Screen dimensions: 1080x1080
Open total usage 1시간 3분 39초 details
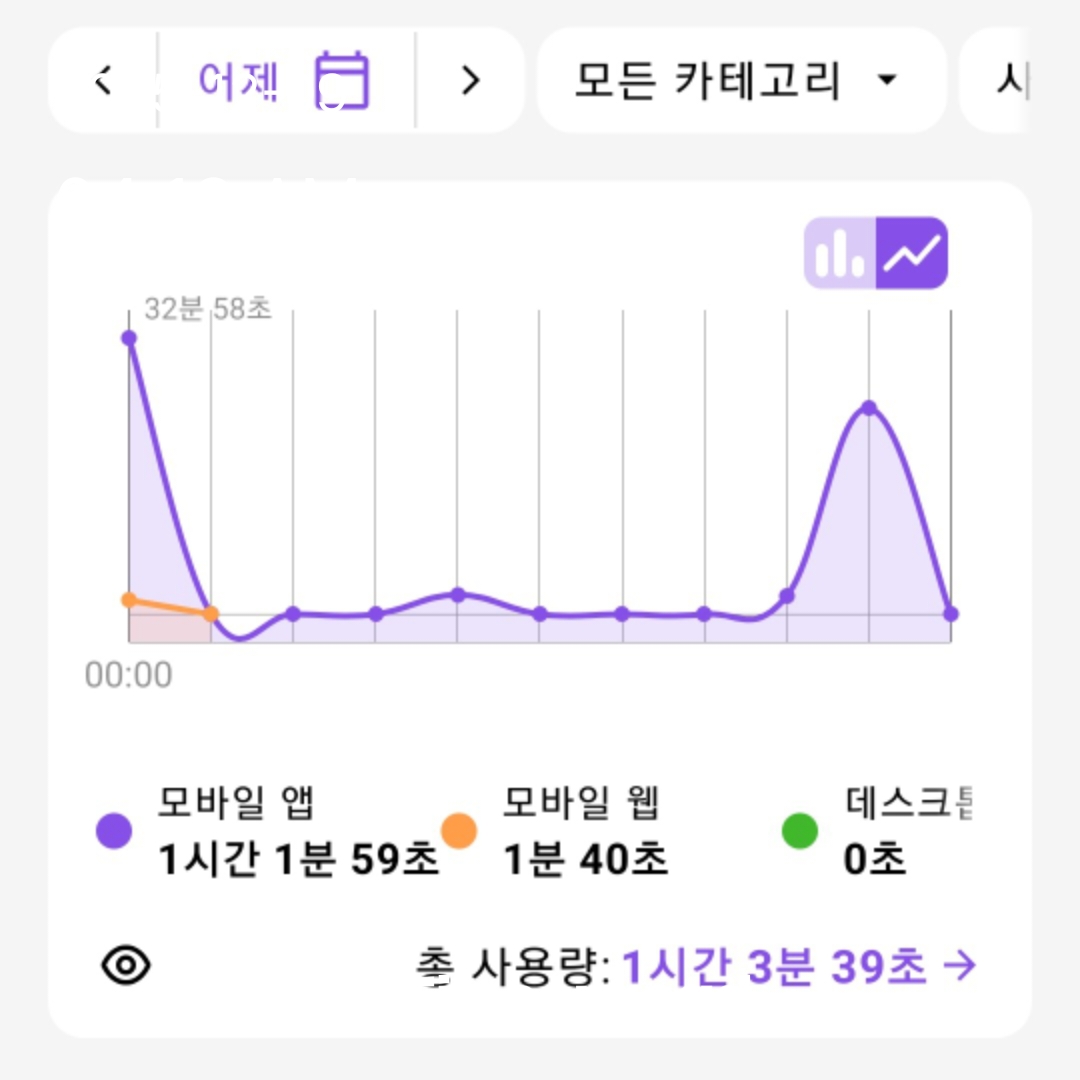(x=798, y=967)
